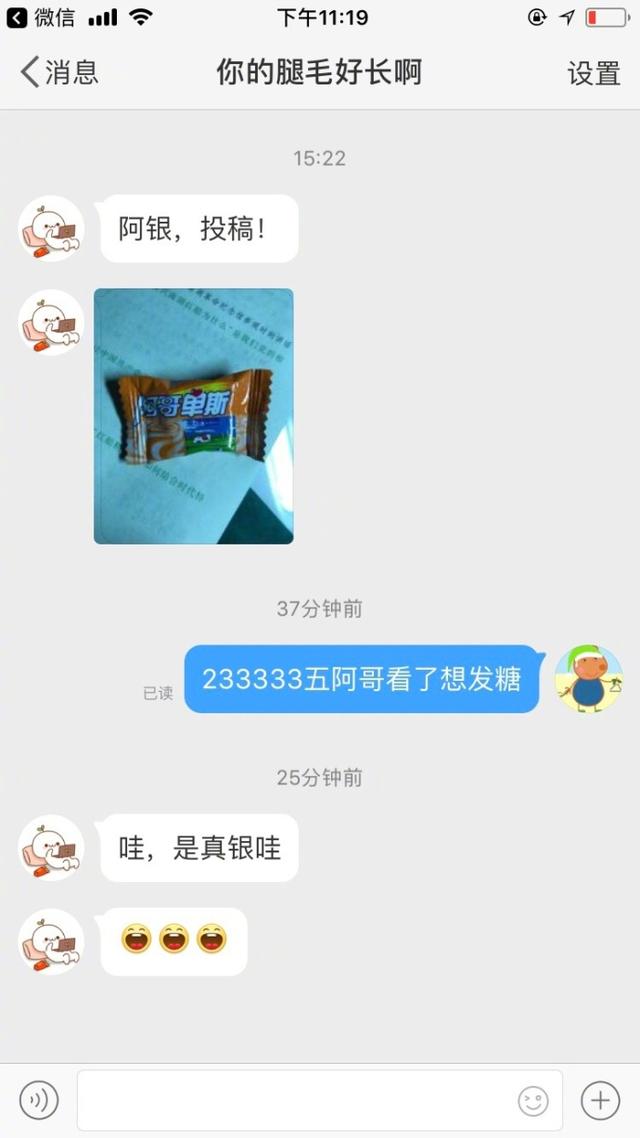Image resolution: width=640 pixels, height=1138 pixels.
Task: Open my own avatar profile
Action: click(588, 679)
